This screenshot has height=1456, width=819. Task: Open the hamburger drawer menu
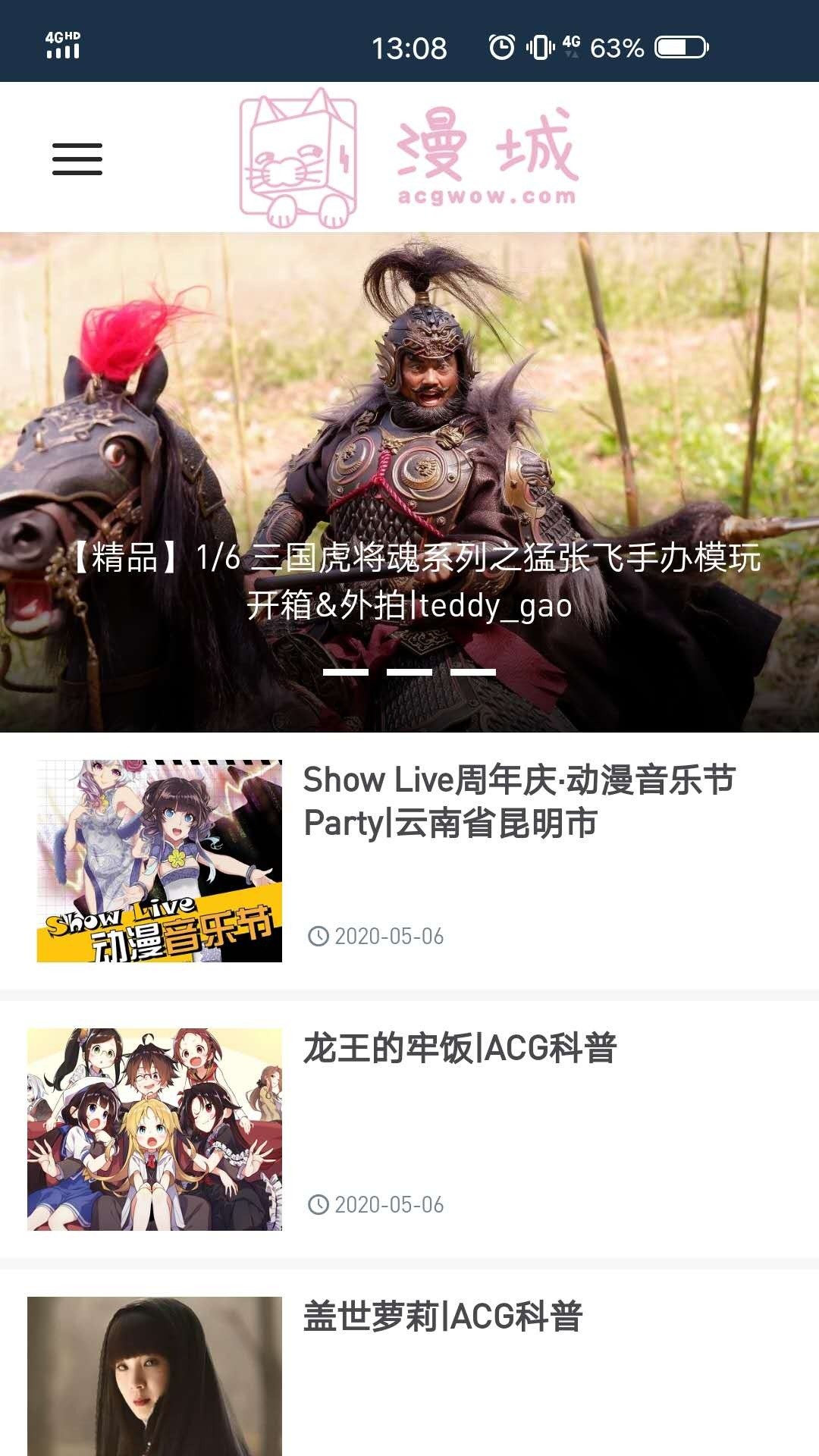tap(77, 159)
